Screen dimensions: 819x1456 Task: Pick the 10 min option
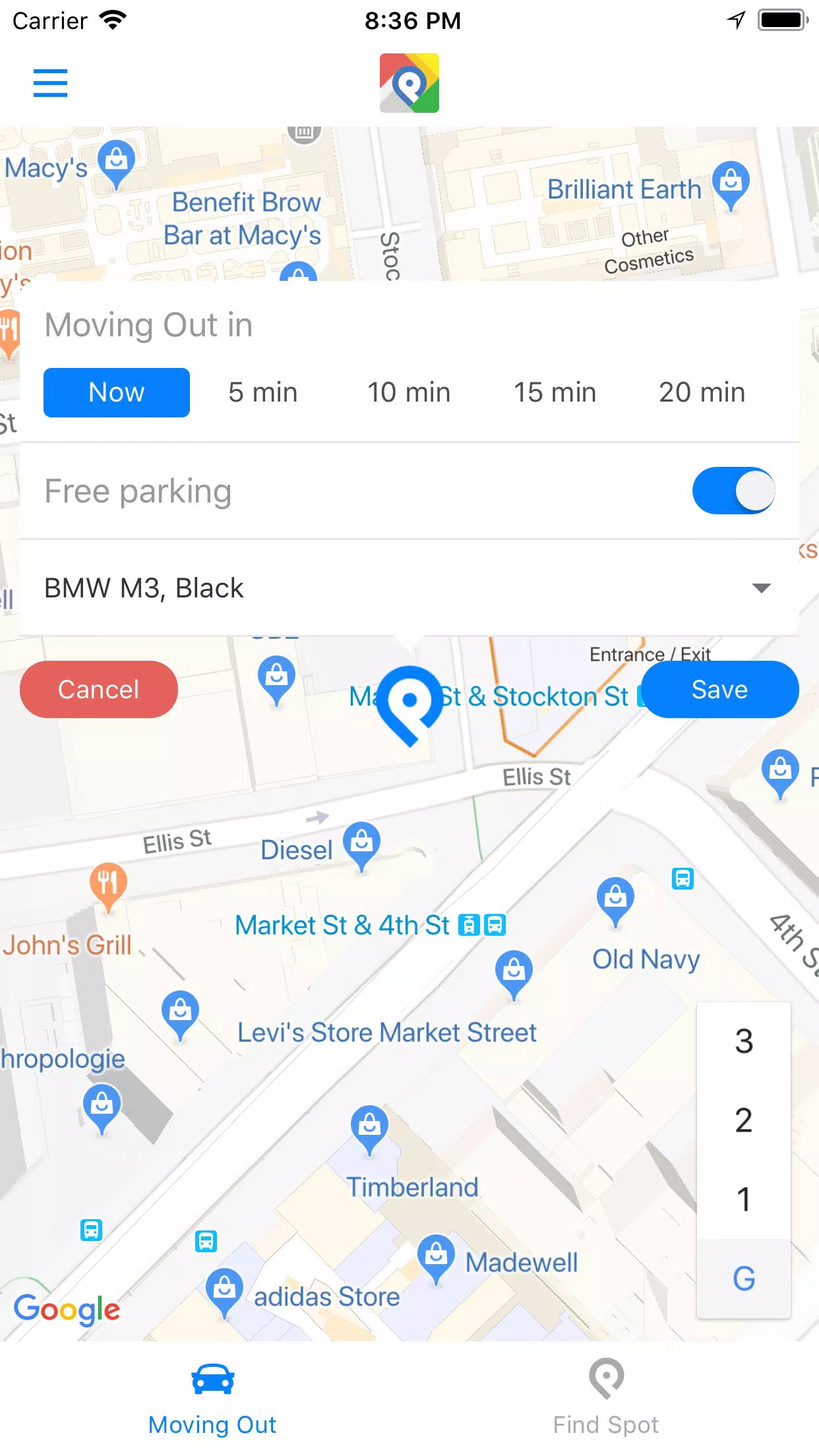[x=409, y=392]
